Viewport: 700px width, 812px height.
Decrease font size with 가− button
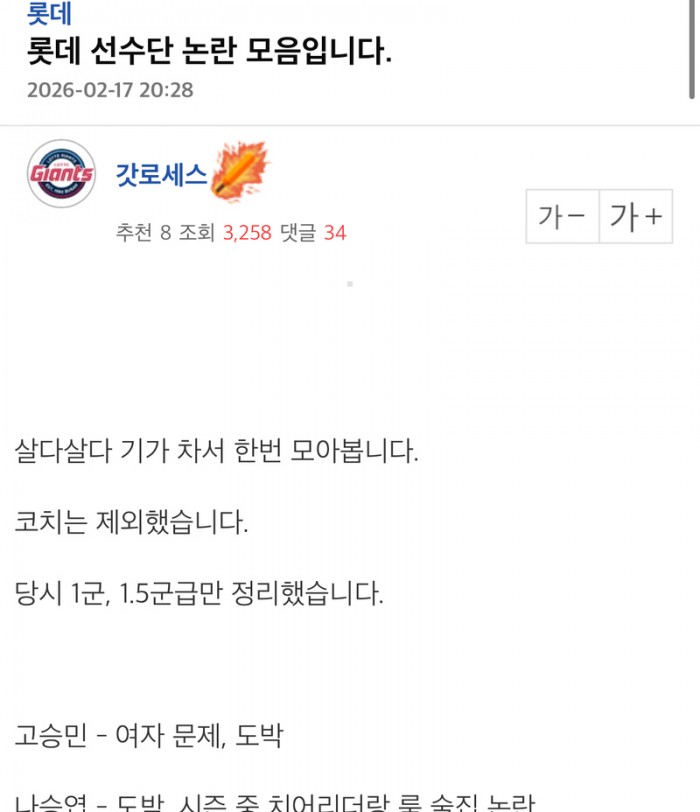(x=562, y=216)
